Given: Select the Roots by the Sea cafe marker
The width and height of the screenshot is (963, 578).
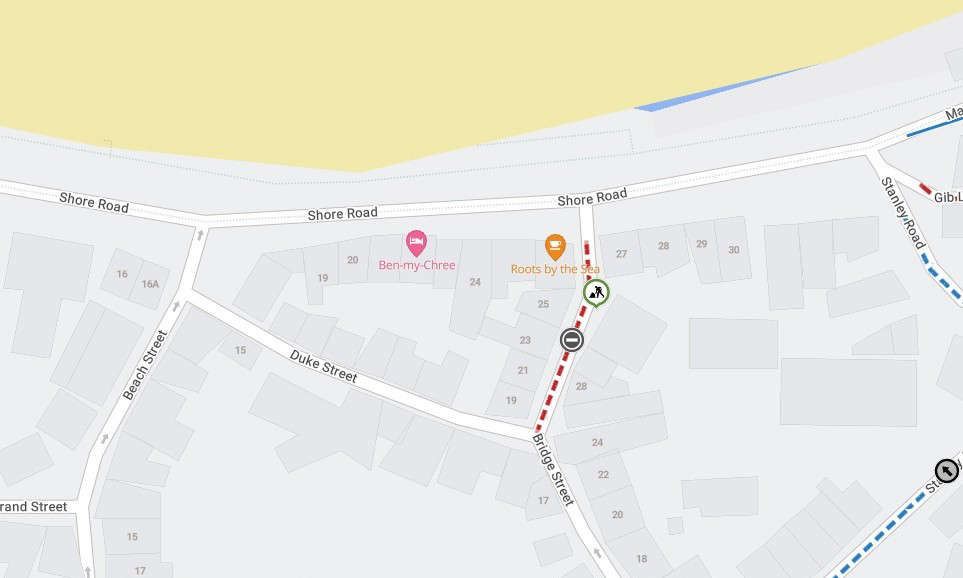Looking at the screenshot, I should coord(555,246).
